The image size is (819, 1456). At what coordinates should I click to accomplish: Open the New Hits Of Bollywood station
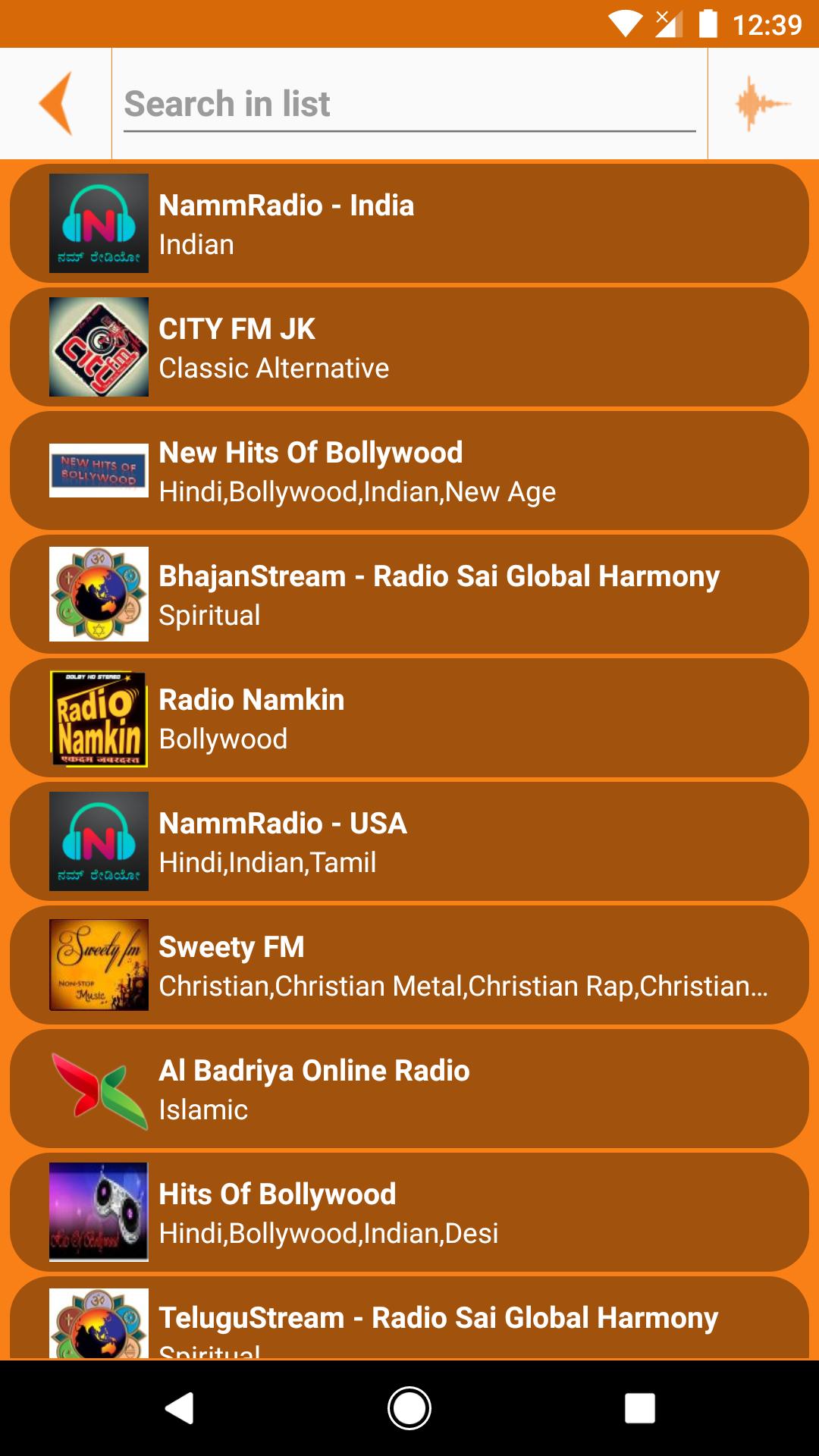tap(409, 471)
